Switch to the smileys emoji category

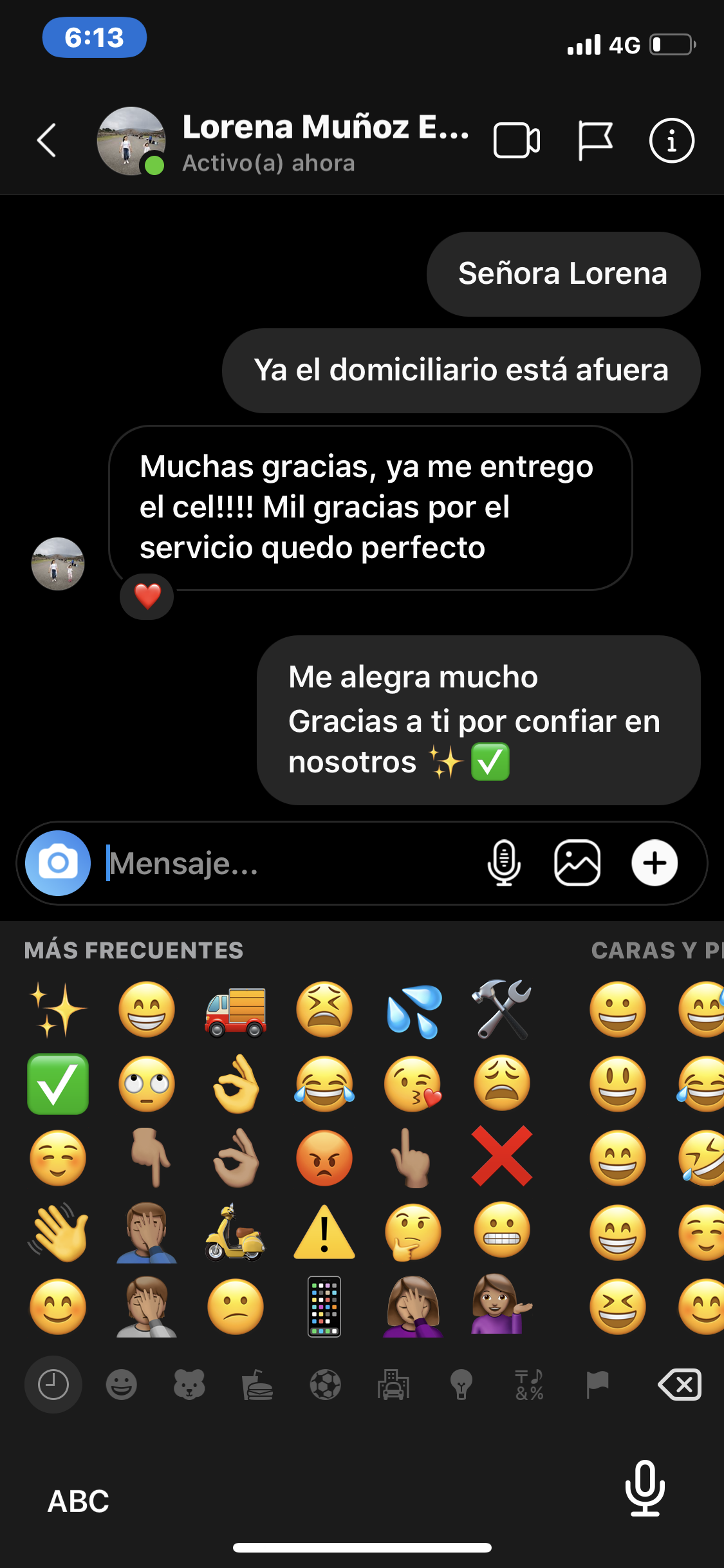tap(121, 1385)
